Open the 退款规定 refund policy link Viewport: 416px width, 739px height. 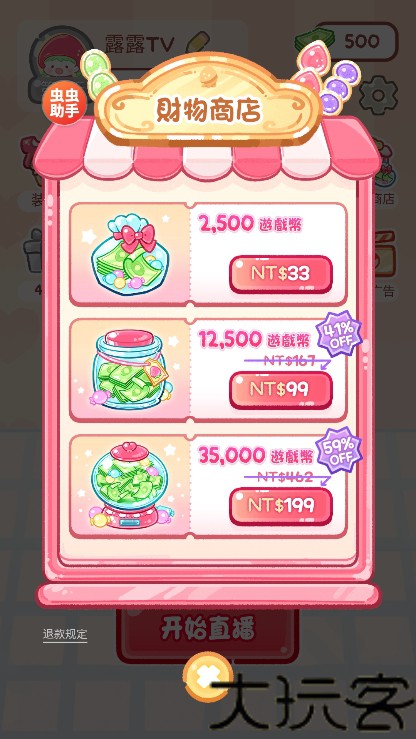pyautogui.click(x=65, y=634)
